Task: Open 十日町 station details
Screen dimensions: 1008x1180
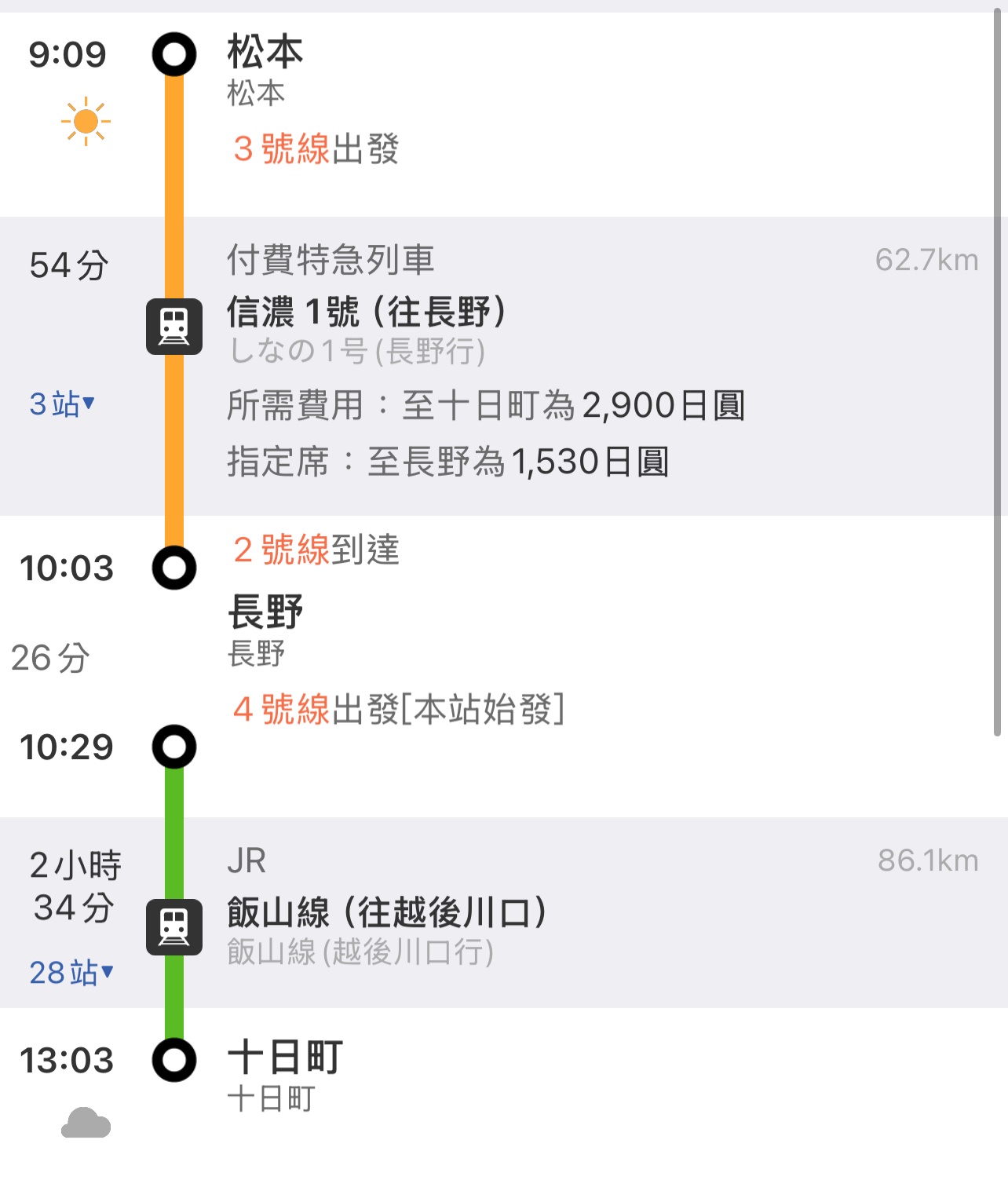Action: [x=285, y=1057]
